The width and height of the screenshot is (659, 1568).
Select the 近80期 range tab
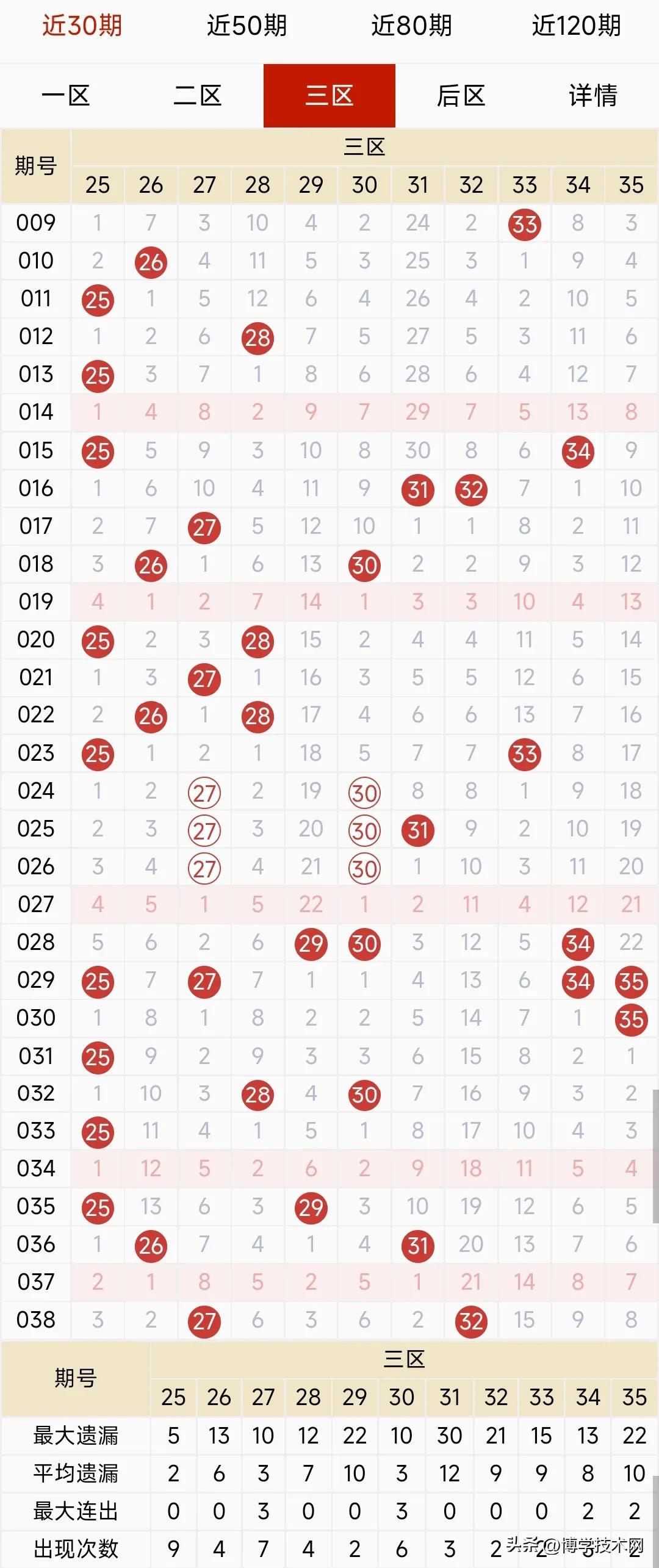pyautogui.click(x=411, y=26)
